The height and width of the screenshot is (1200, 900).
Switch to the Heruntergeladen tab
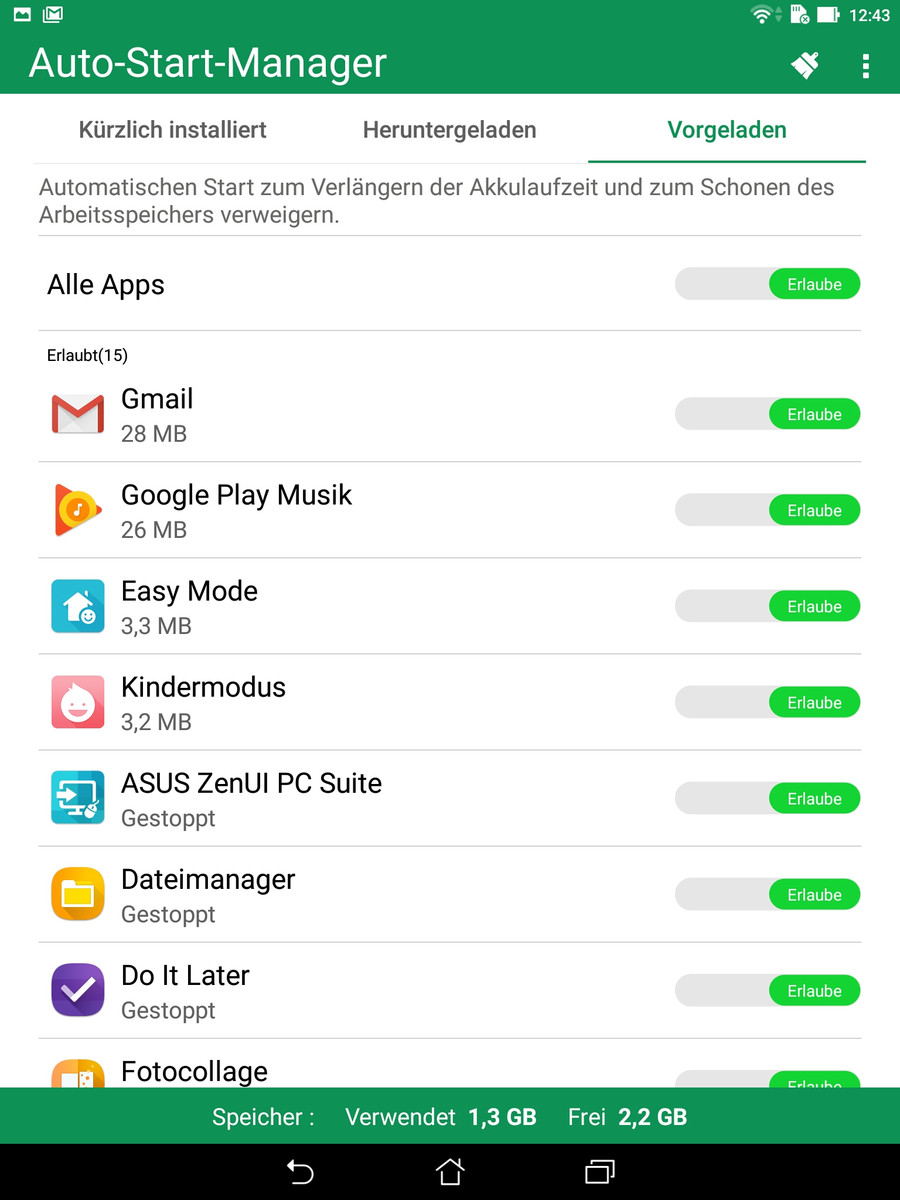click(450, 130)
